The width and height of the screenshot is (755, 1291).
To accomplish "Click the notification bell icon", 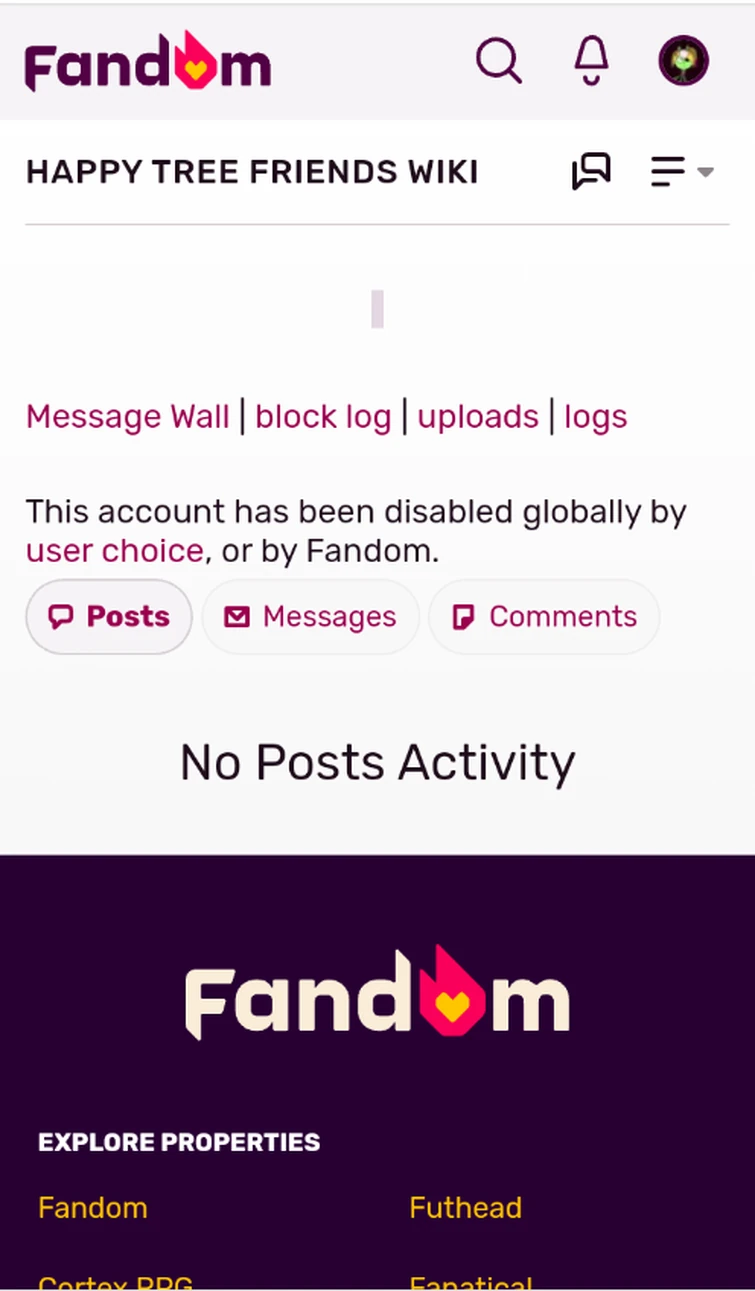I will pyautogui.click(x=590, y=60).
